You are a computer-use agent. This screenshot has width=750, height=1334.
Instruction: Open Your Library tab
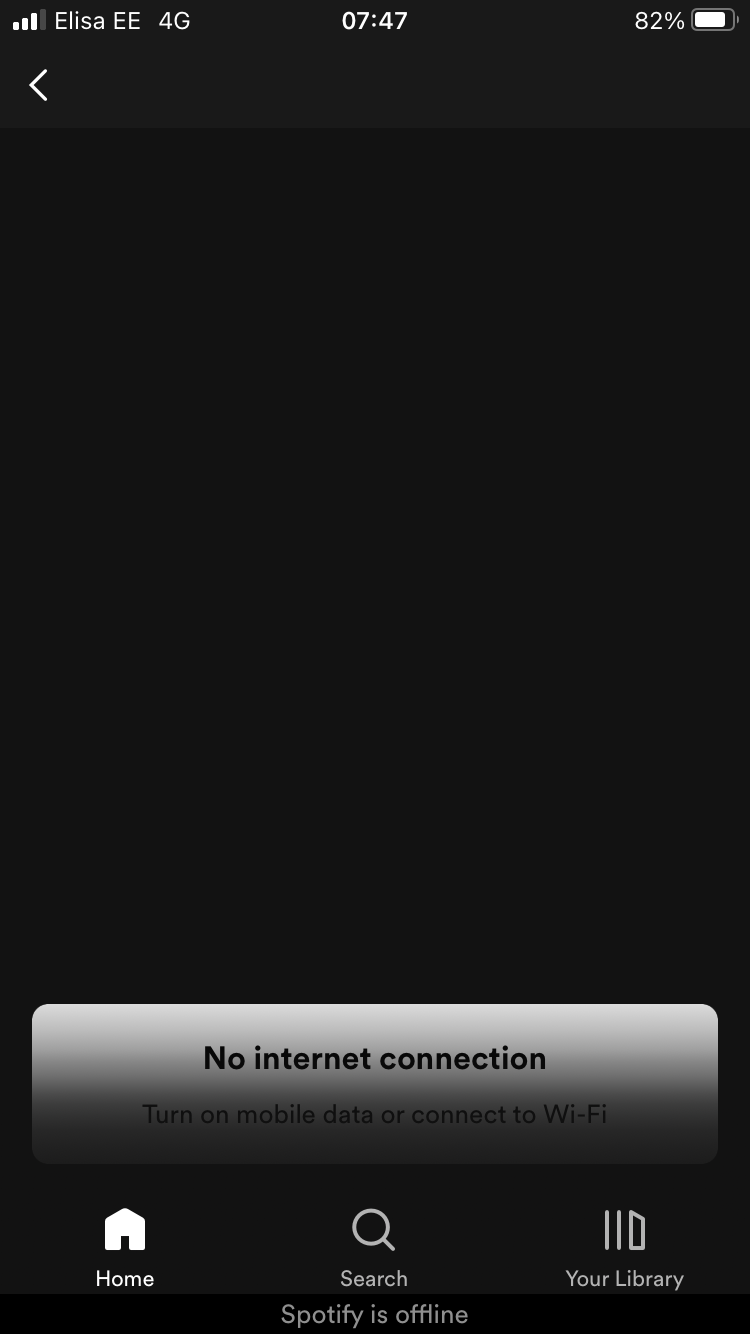click(x=624, y=1248)
